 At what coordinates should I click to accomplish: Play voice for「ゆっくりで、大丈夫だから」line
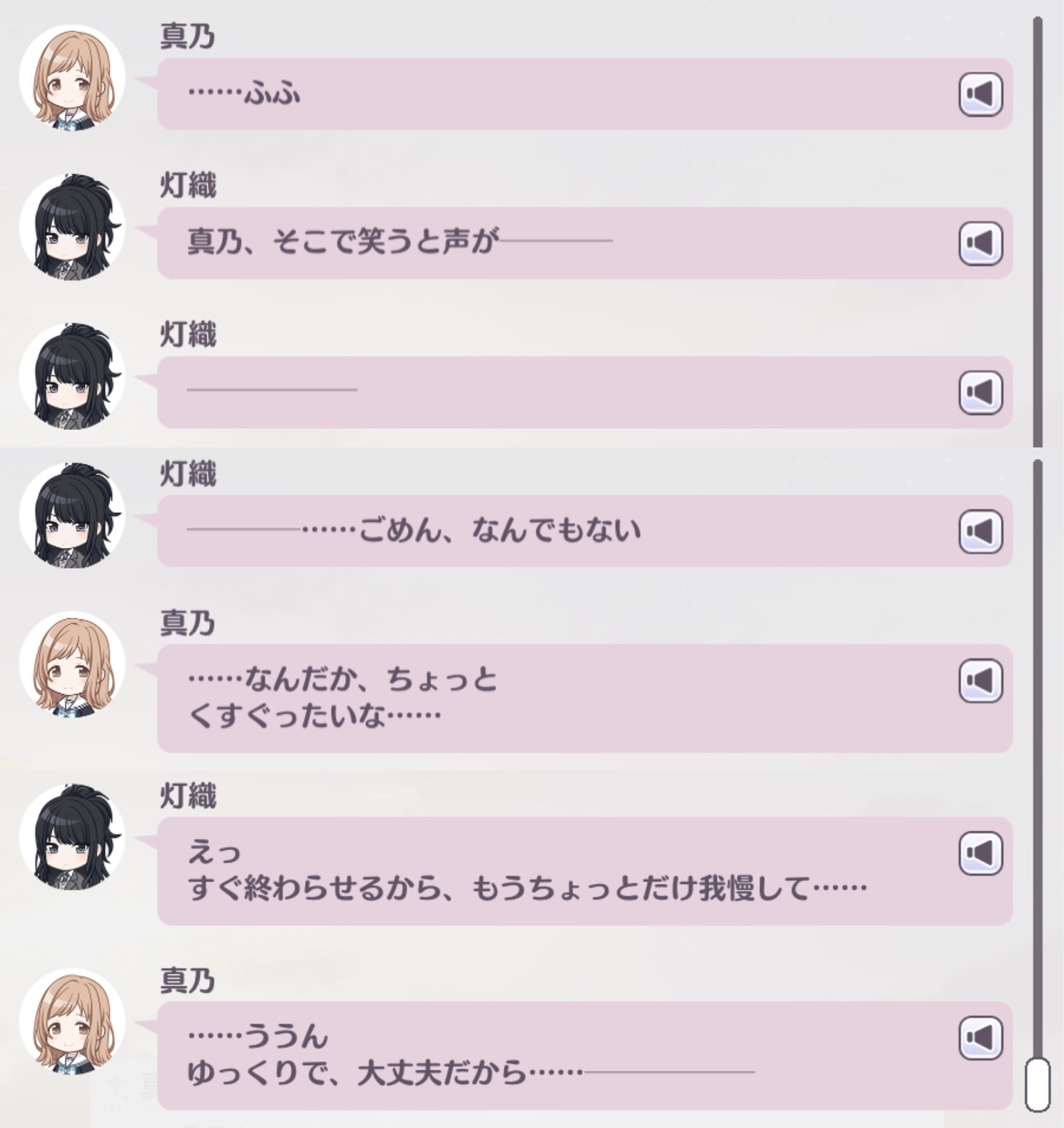pos(980,1038)
